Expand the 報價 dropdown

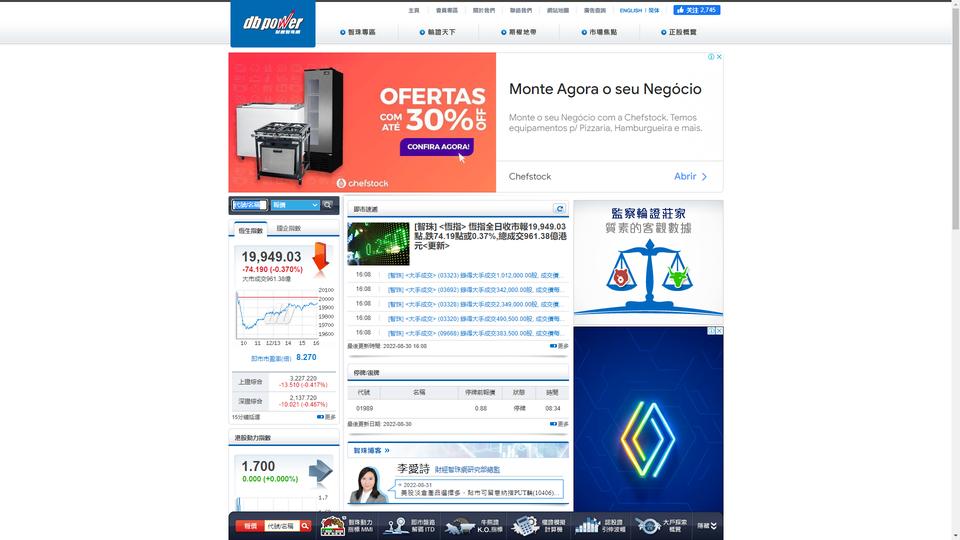294,205
